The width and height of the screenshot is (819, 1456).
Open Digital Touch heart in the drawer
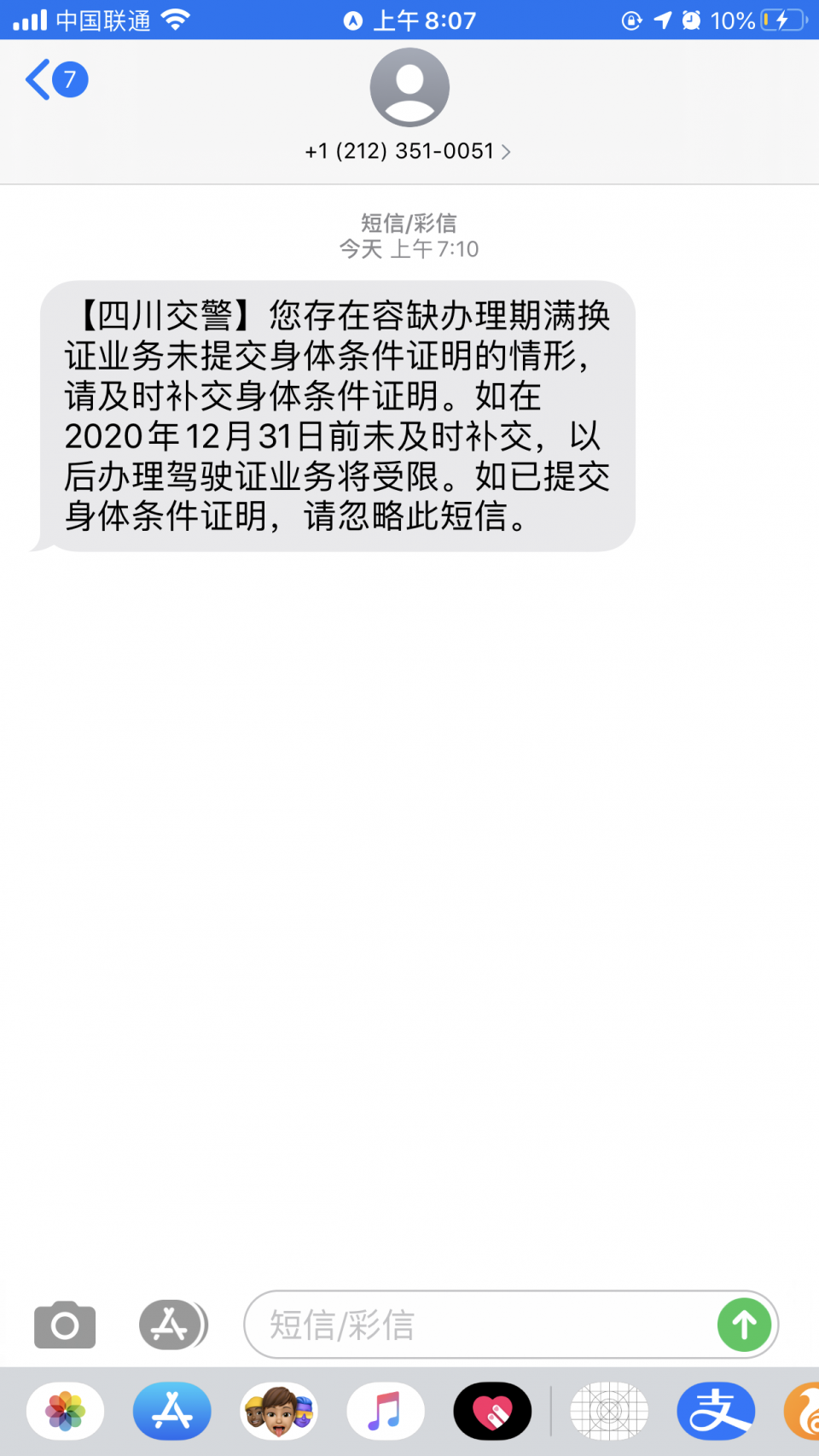point(492,1411)
